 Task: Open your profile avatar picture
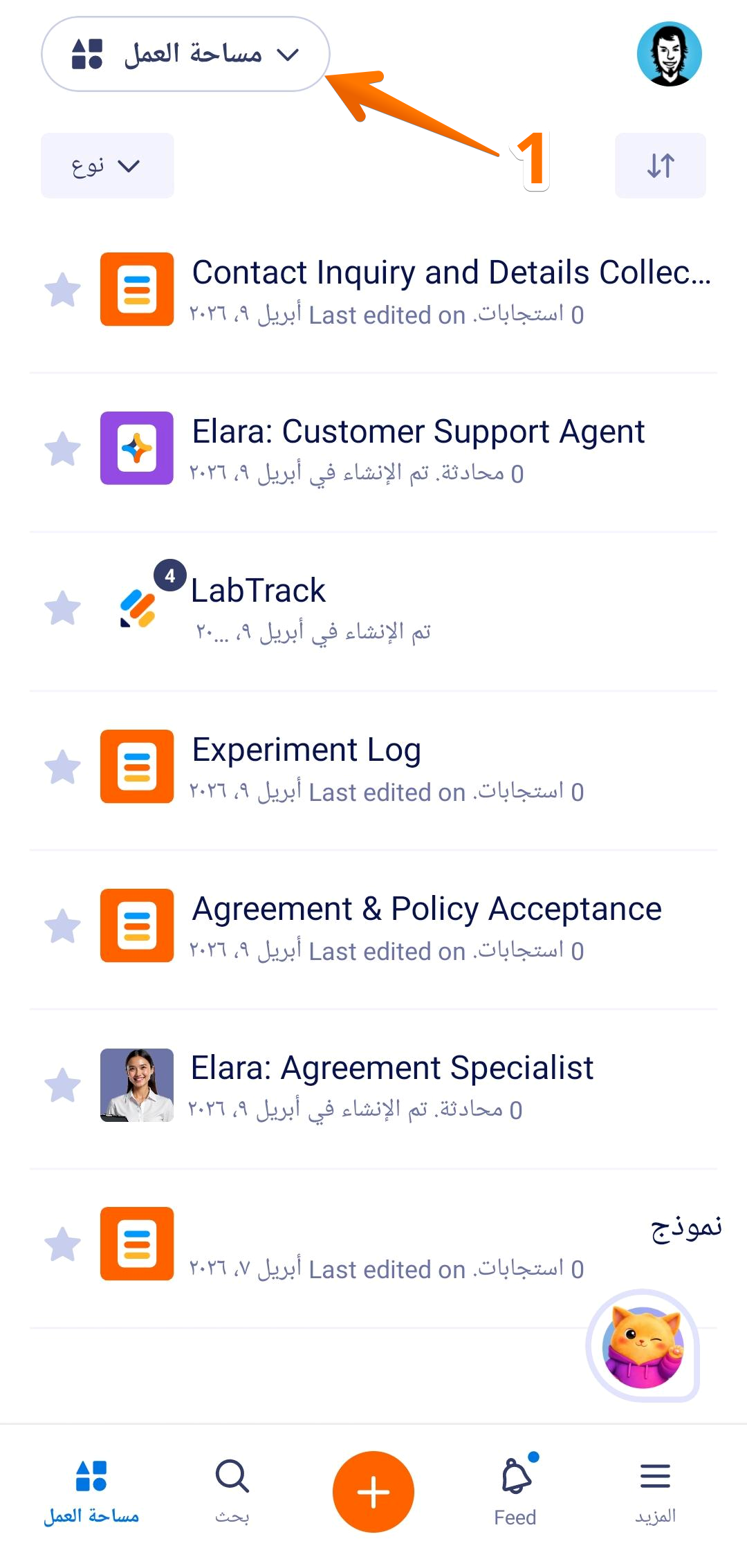(x=669, y=53)
